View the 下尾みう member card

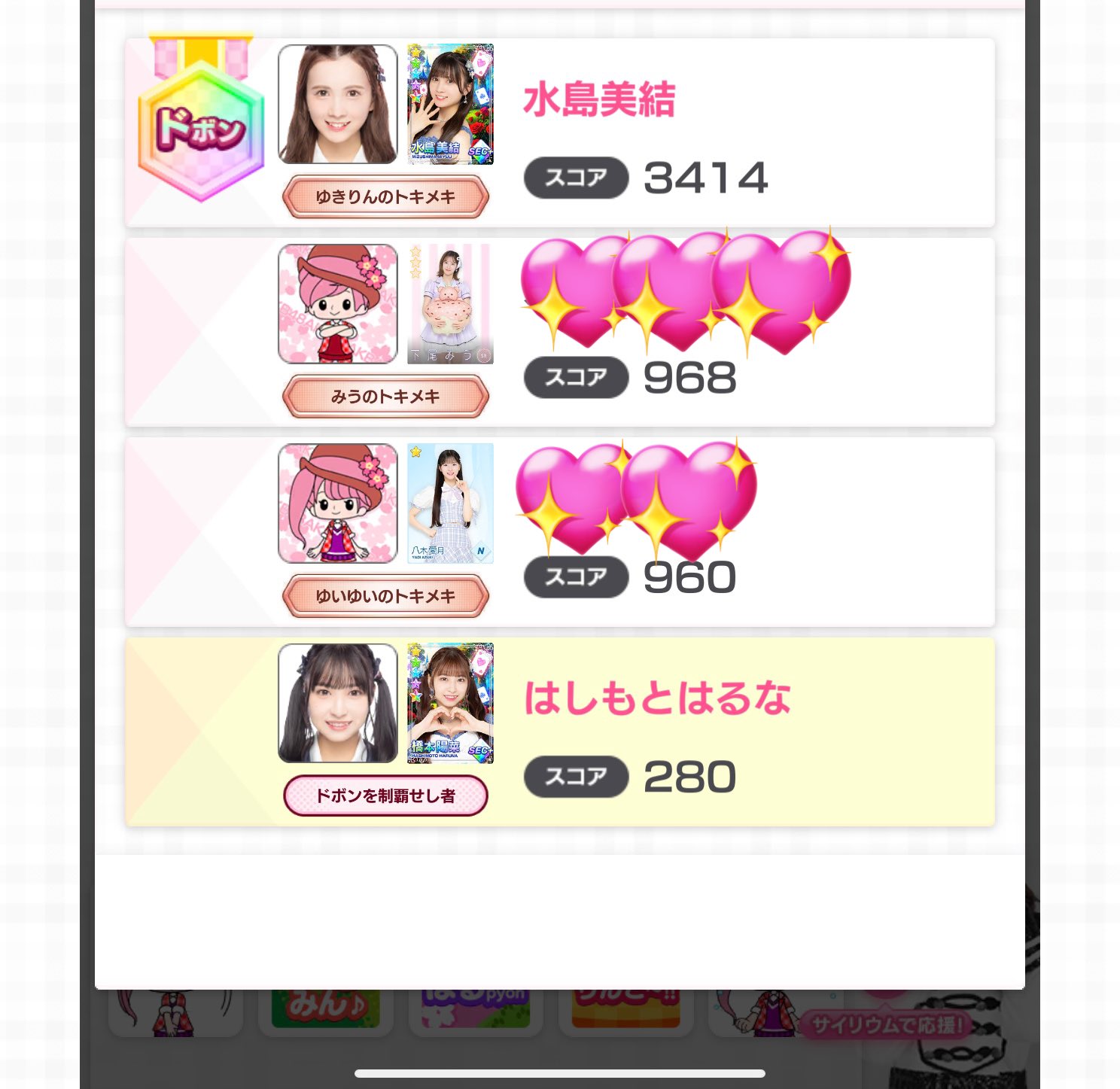pyautogui.click(x=450, y=303)
